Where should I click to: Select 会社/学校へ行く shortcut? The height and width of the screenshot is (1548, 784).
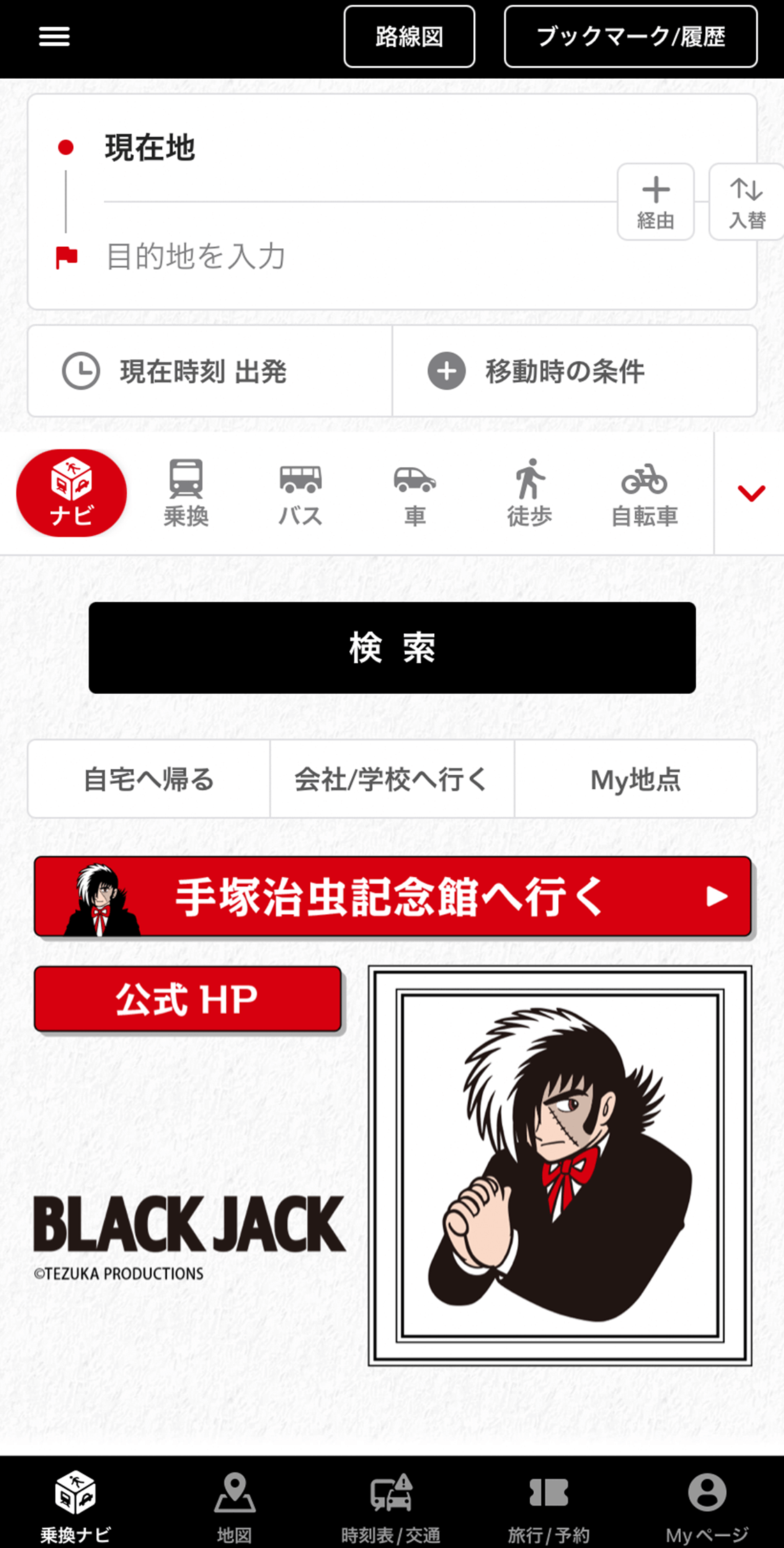(x=392, y=779)
